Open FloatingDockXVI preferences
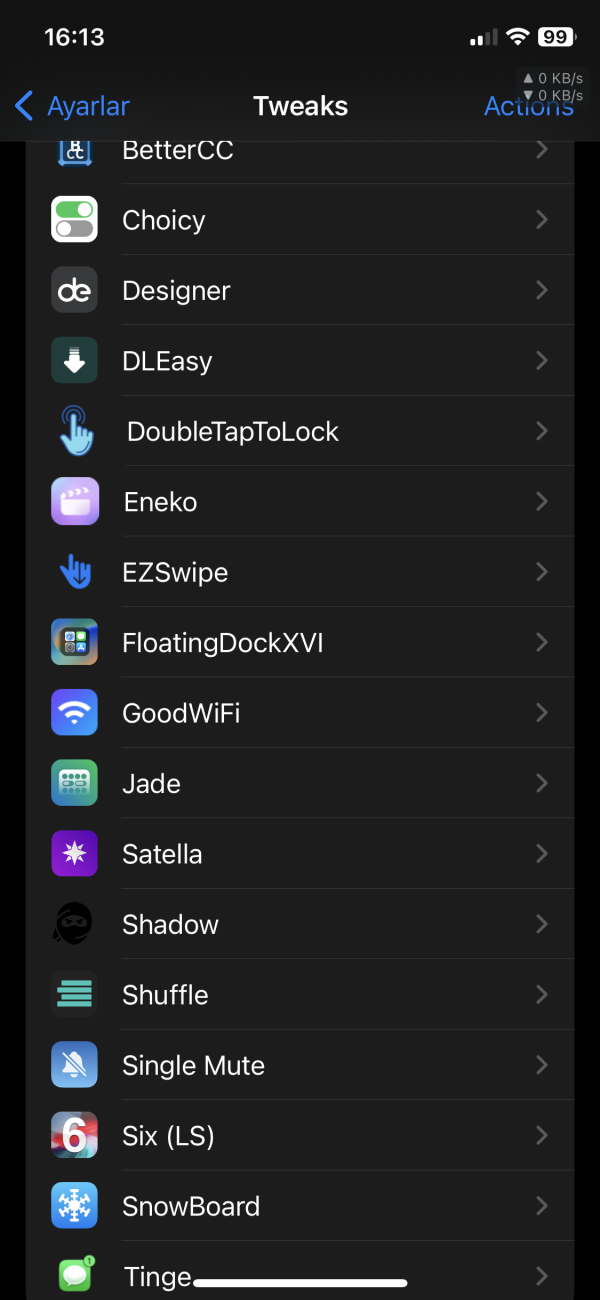 pos(222,643)
